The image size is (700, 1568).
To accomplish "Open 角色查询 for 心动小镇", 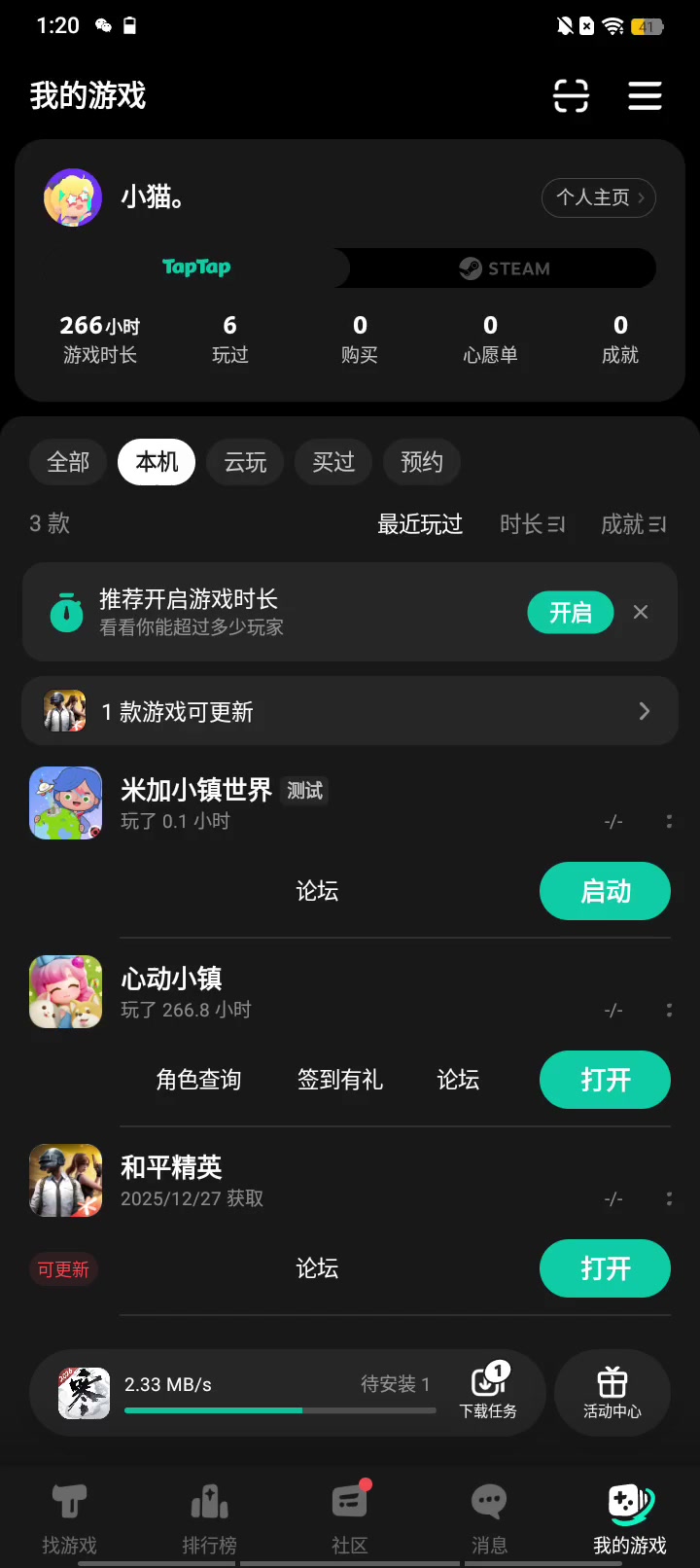I will pos(199,1080).
